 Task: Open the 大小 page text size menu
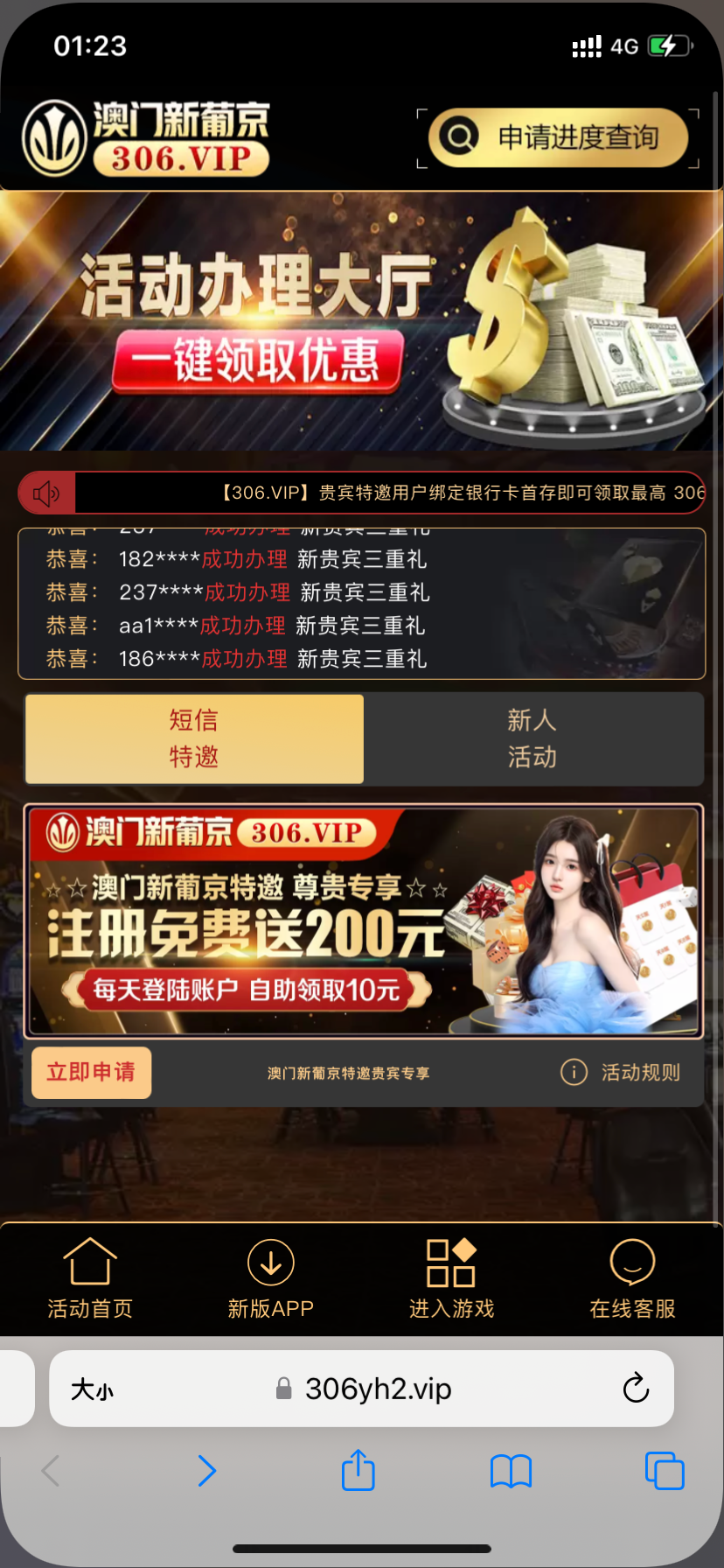tap(92, 1389)
